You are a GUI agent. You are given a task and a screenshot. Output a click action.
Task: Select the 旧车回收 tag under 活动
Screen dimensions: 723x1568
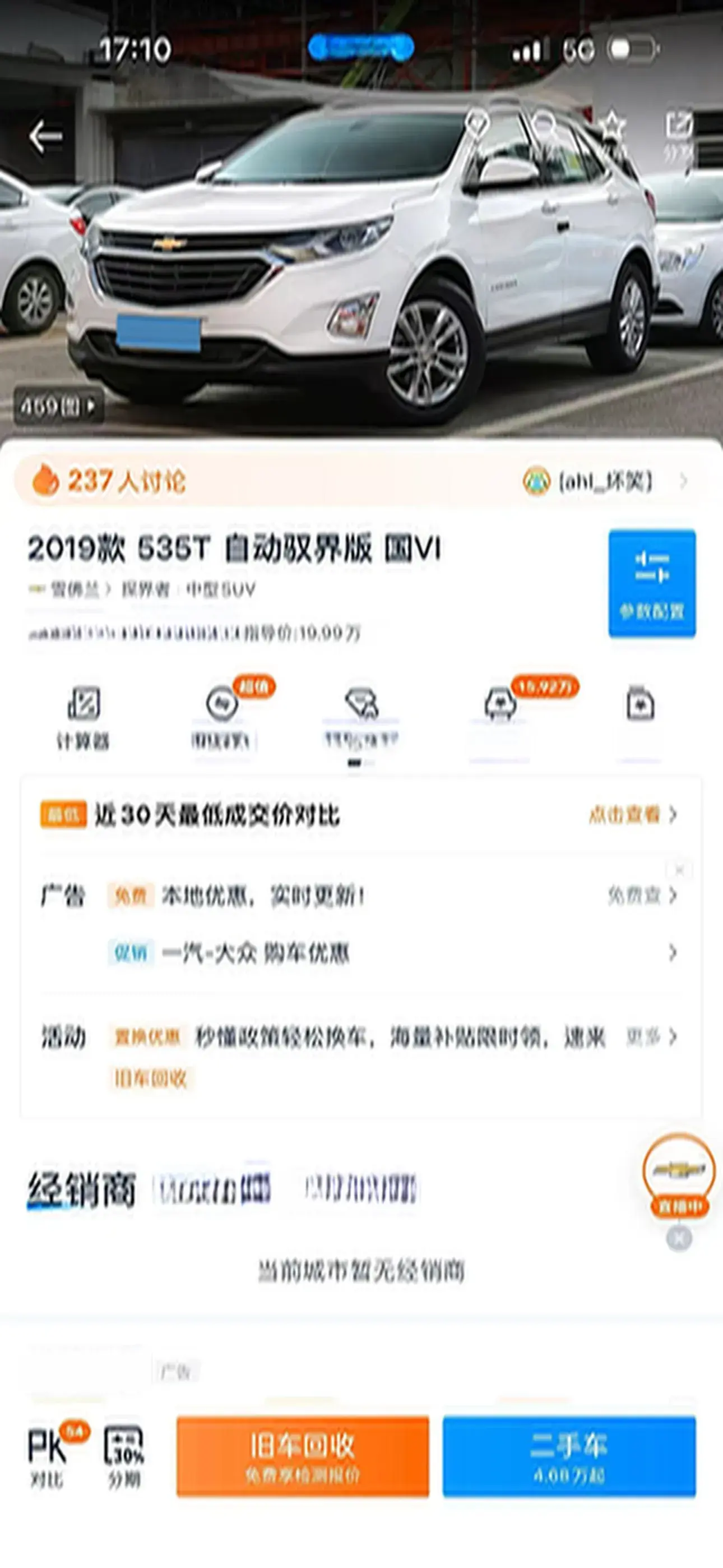click(150, 1078)
